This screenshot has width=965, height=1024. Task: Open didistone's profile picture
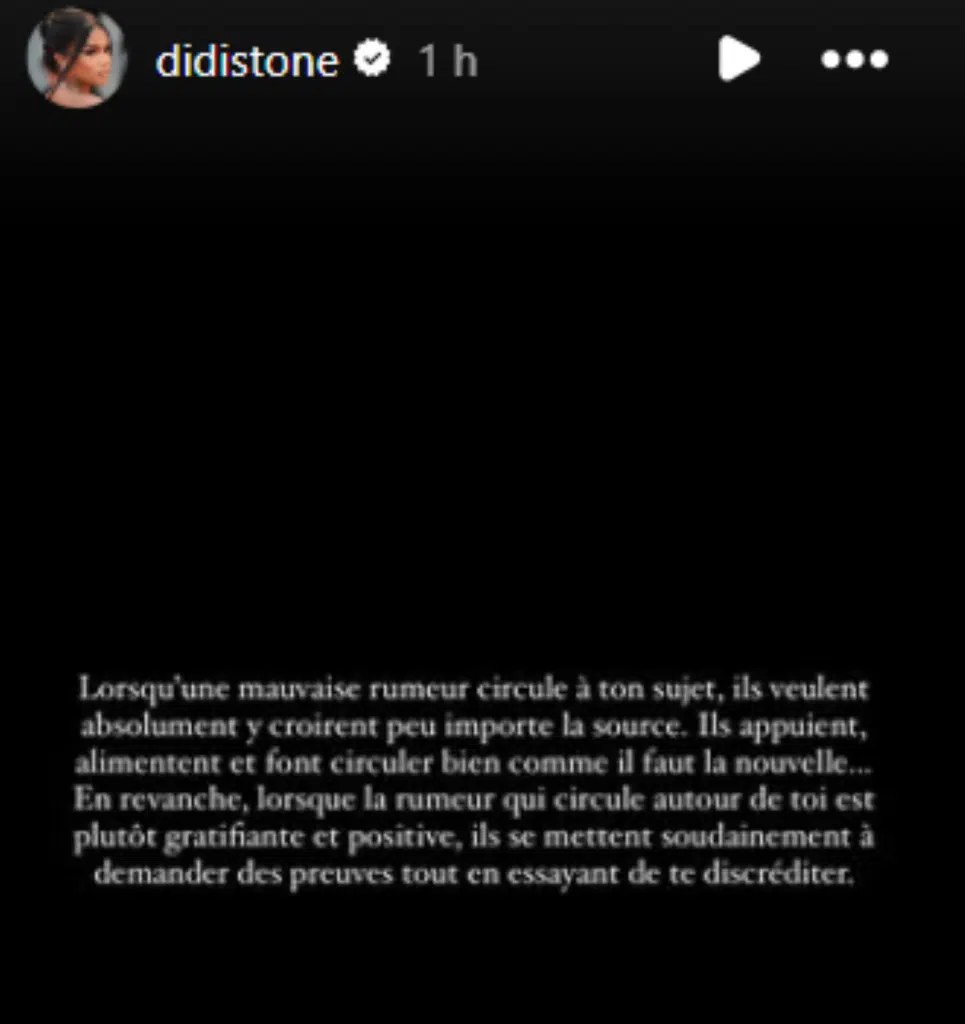pos(76,59)
